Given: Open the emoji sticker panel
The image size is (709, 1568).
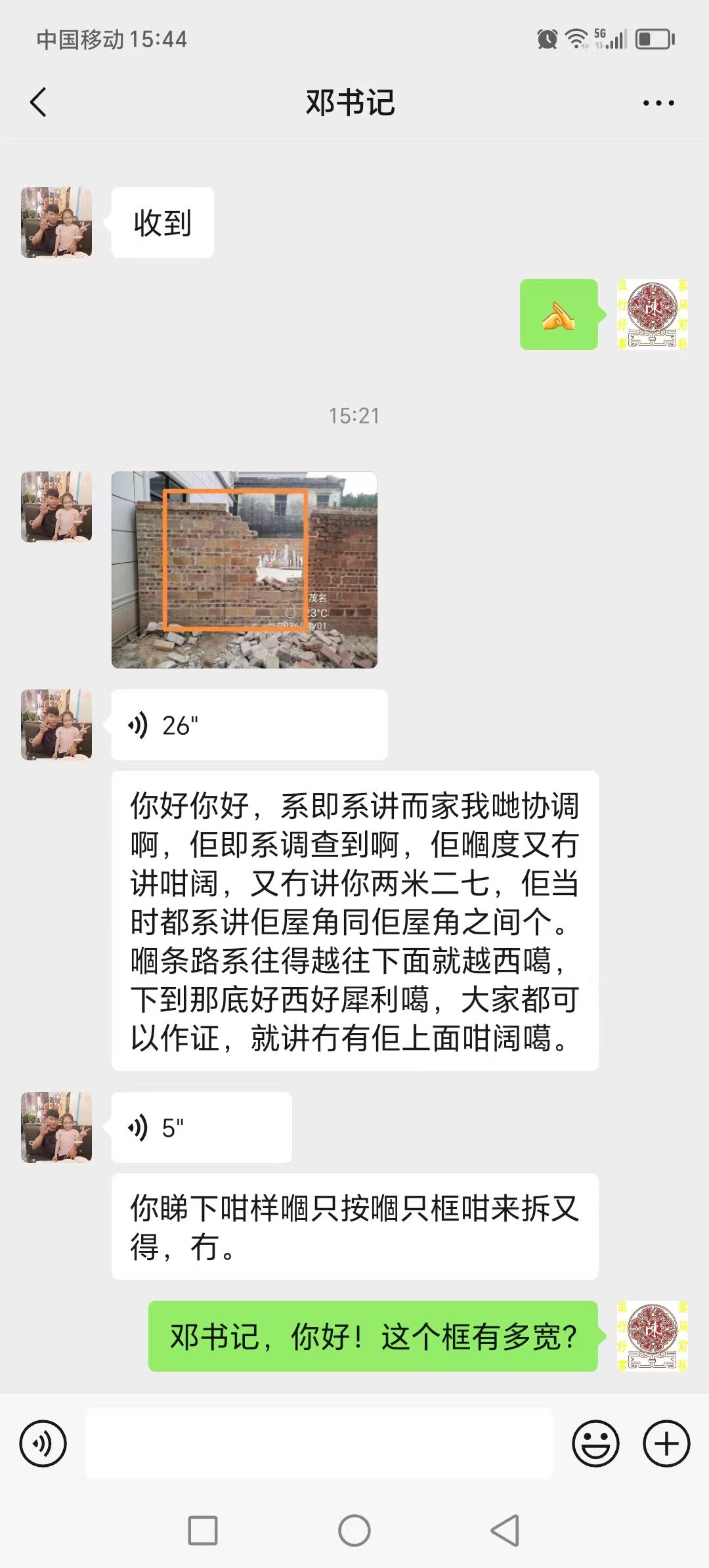Looking at the screenshot, I should 595,1444.
